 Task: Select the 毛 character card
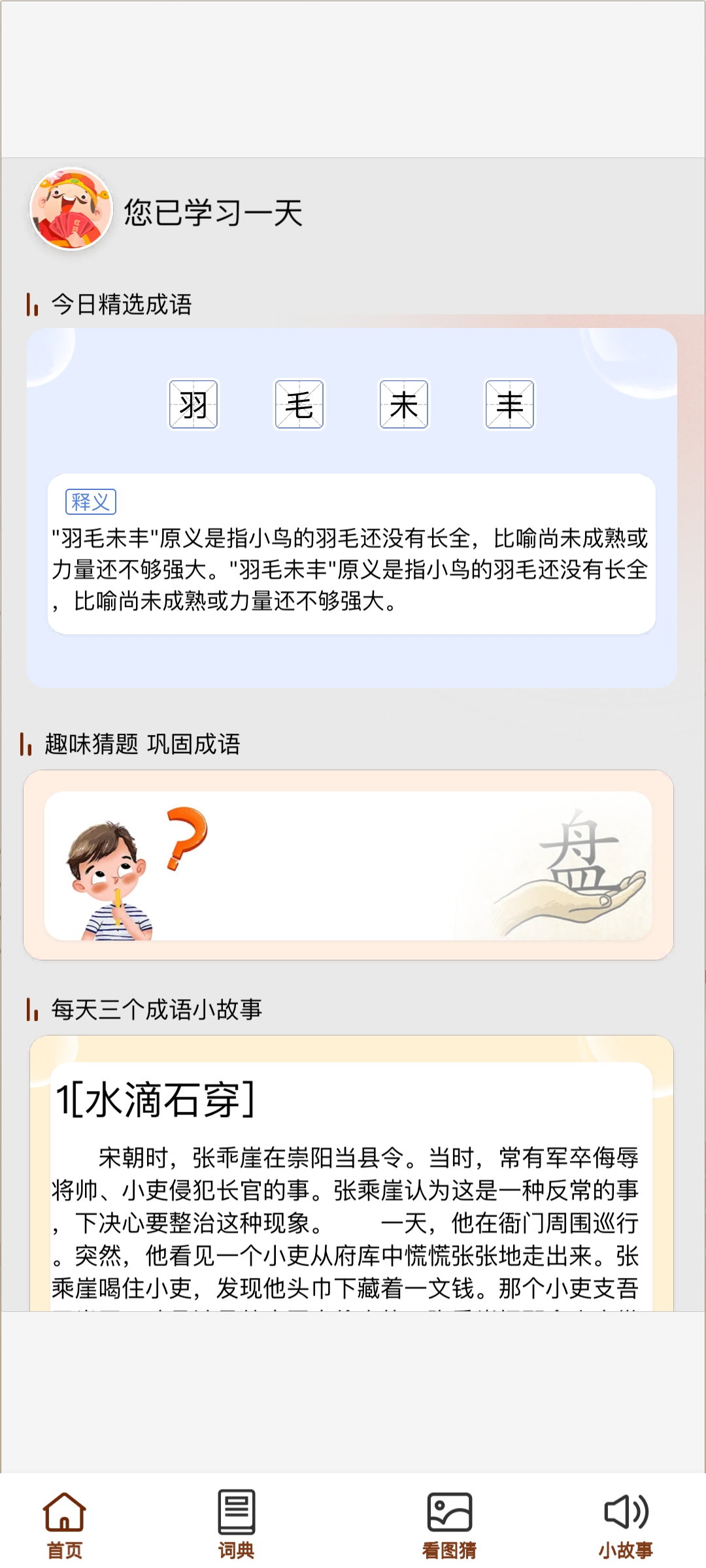point(299,404)
